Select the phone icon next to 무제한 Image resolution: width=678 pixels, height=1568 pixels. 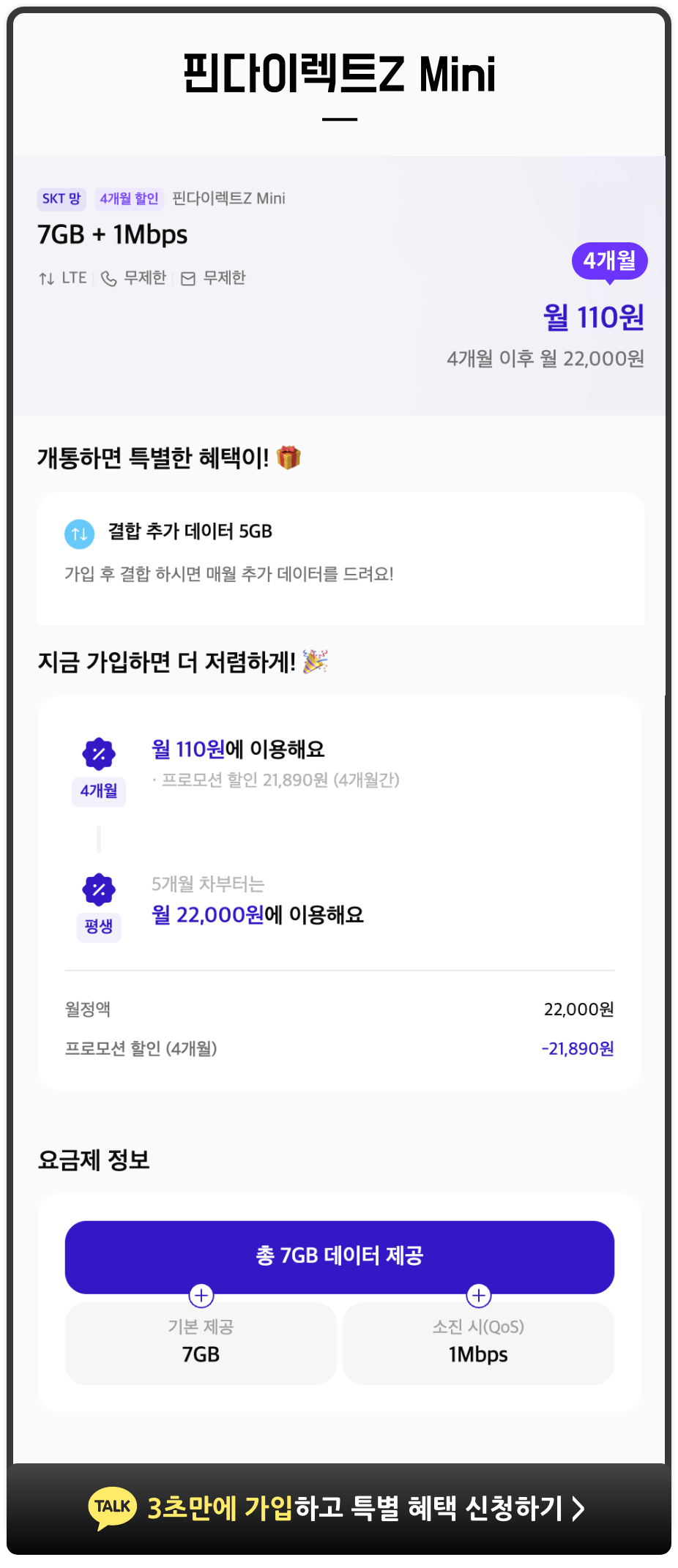pos(107,278)
